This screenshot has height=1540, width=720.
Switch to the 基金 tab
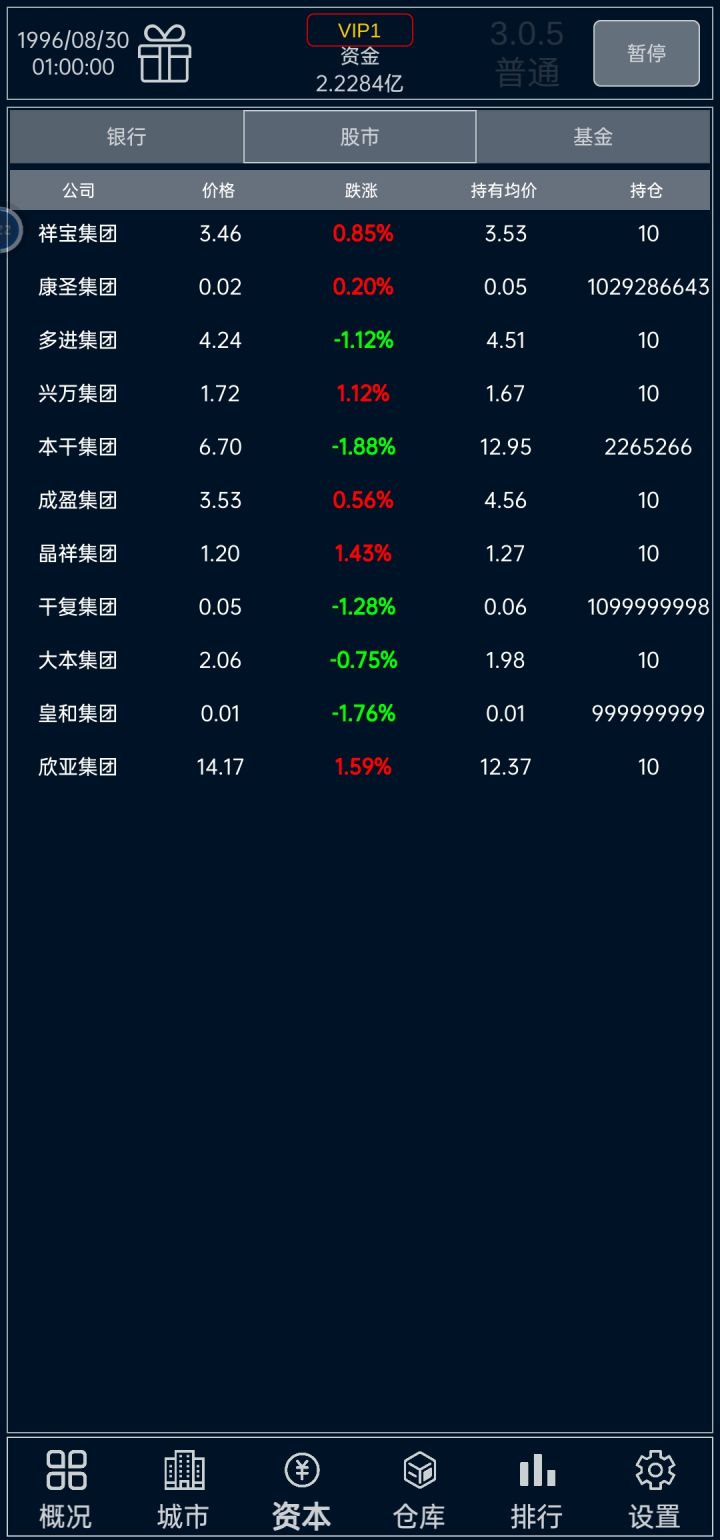pyautogui.click(x=593, y=137)
